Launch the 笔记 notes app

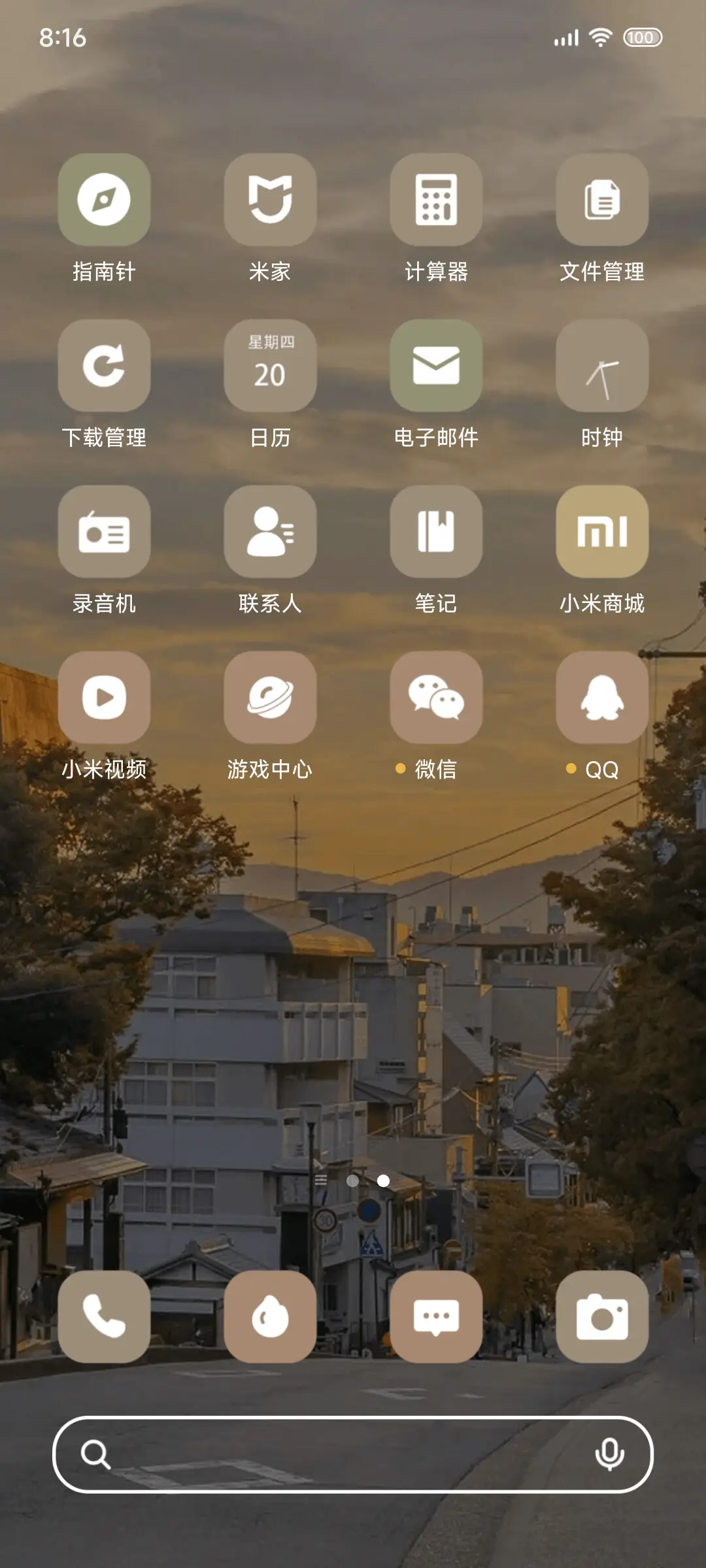(x=436, y=533)
